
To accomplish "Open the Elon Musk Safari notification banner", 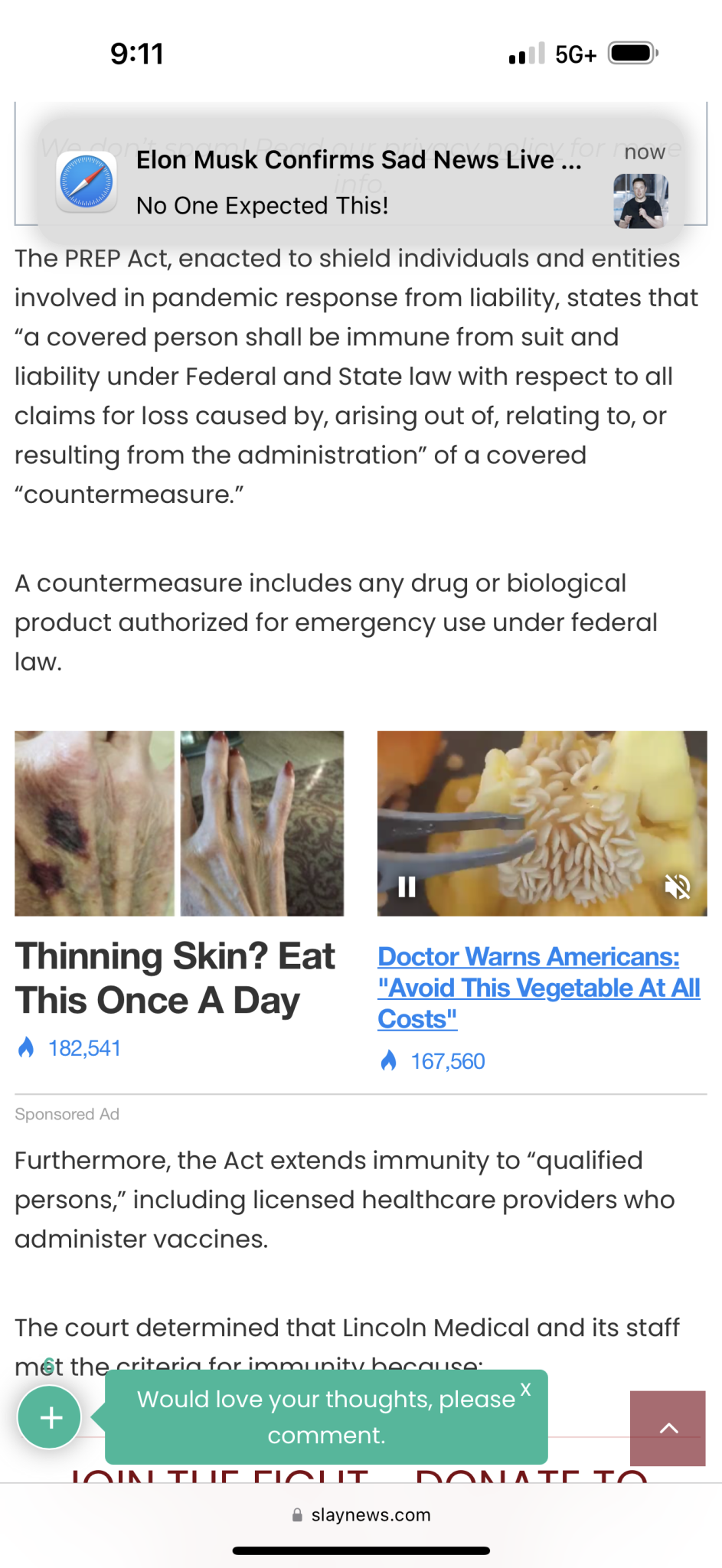I will 360,181.
